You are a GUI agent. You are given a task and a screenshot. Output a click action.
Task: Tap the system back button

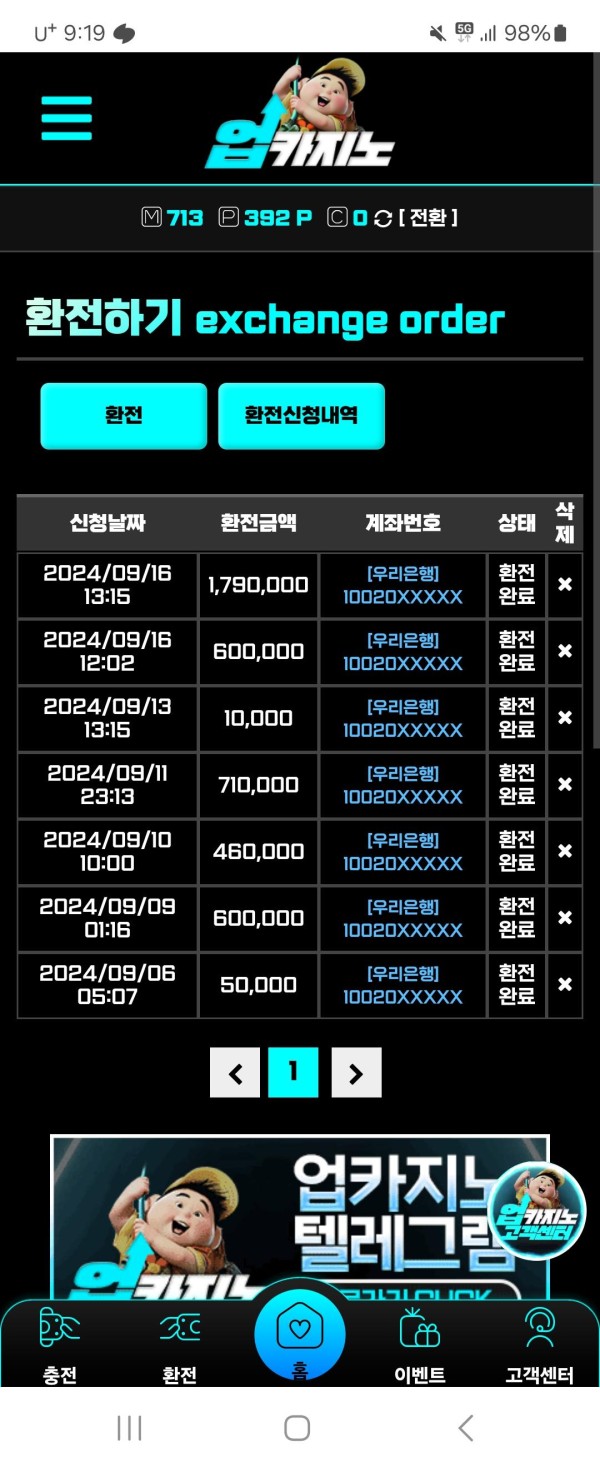[465, 1428]
